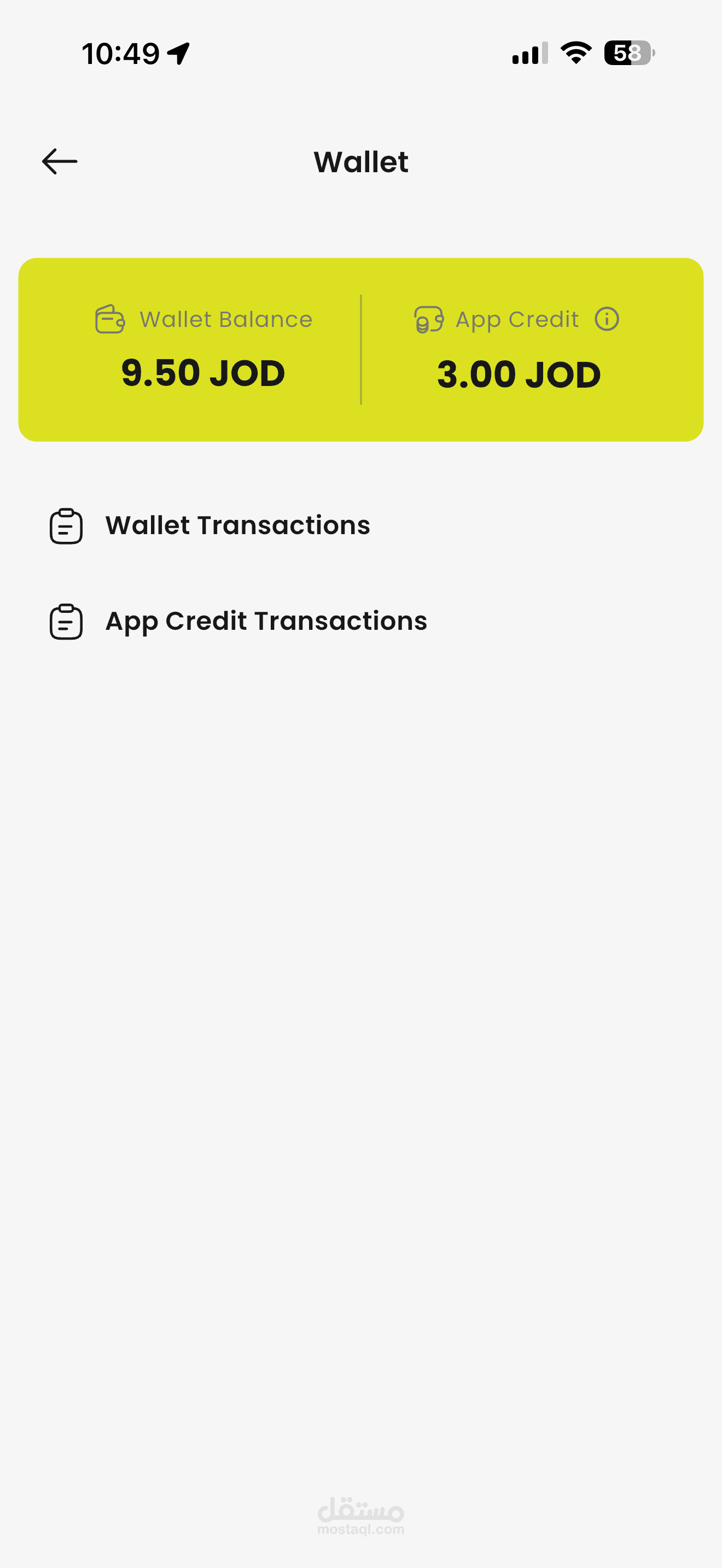Open Wallet Transactions
The image size is (722, 1568).
click(237, 525)
